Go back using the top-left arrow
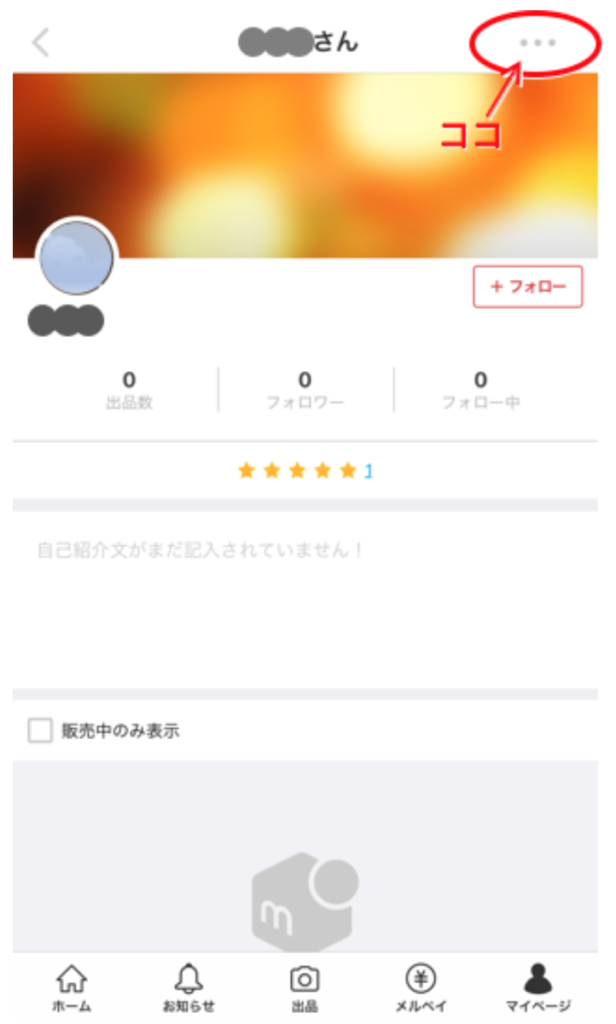616x1024 pixels. 40,42
